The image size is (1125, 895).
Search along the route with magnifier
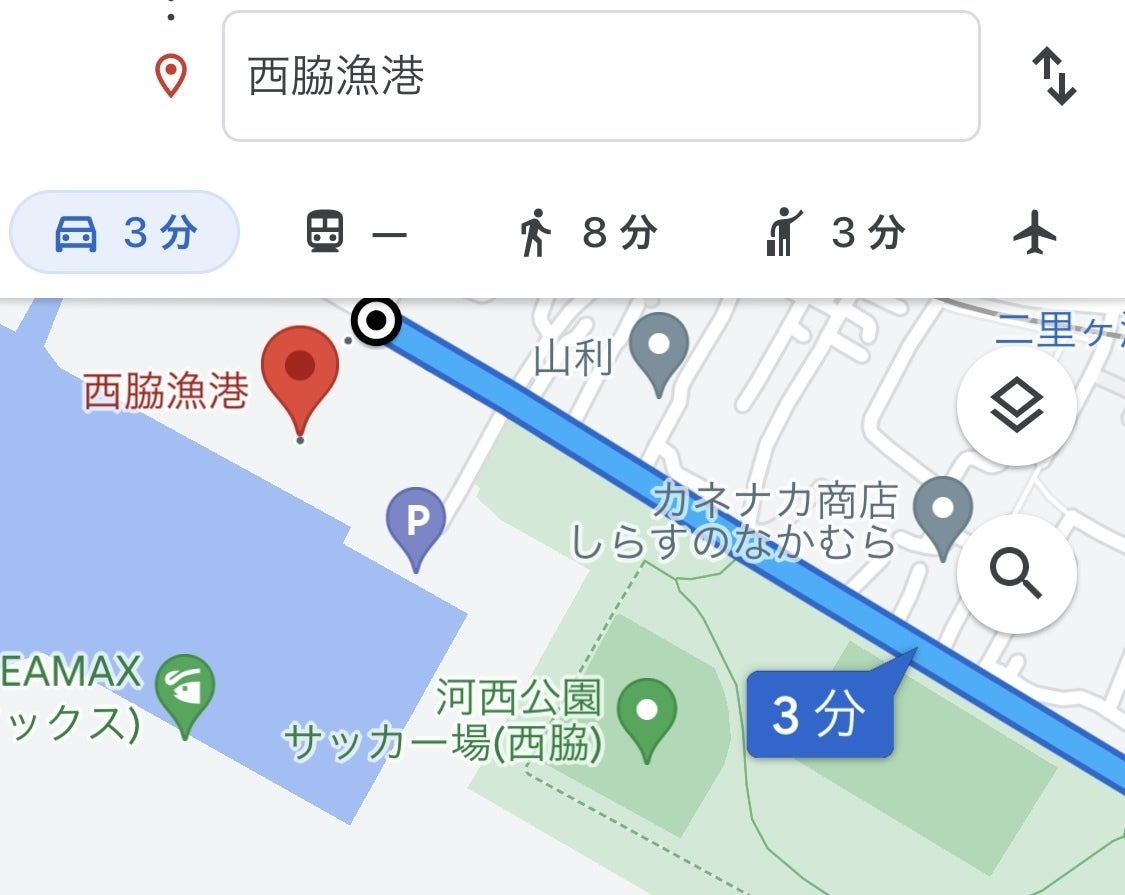(1016, 573)
